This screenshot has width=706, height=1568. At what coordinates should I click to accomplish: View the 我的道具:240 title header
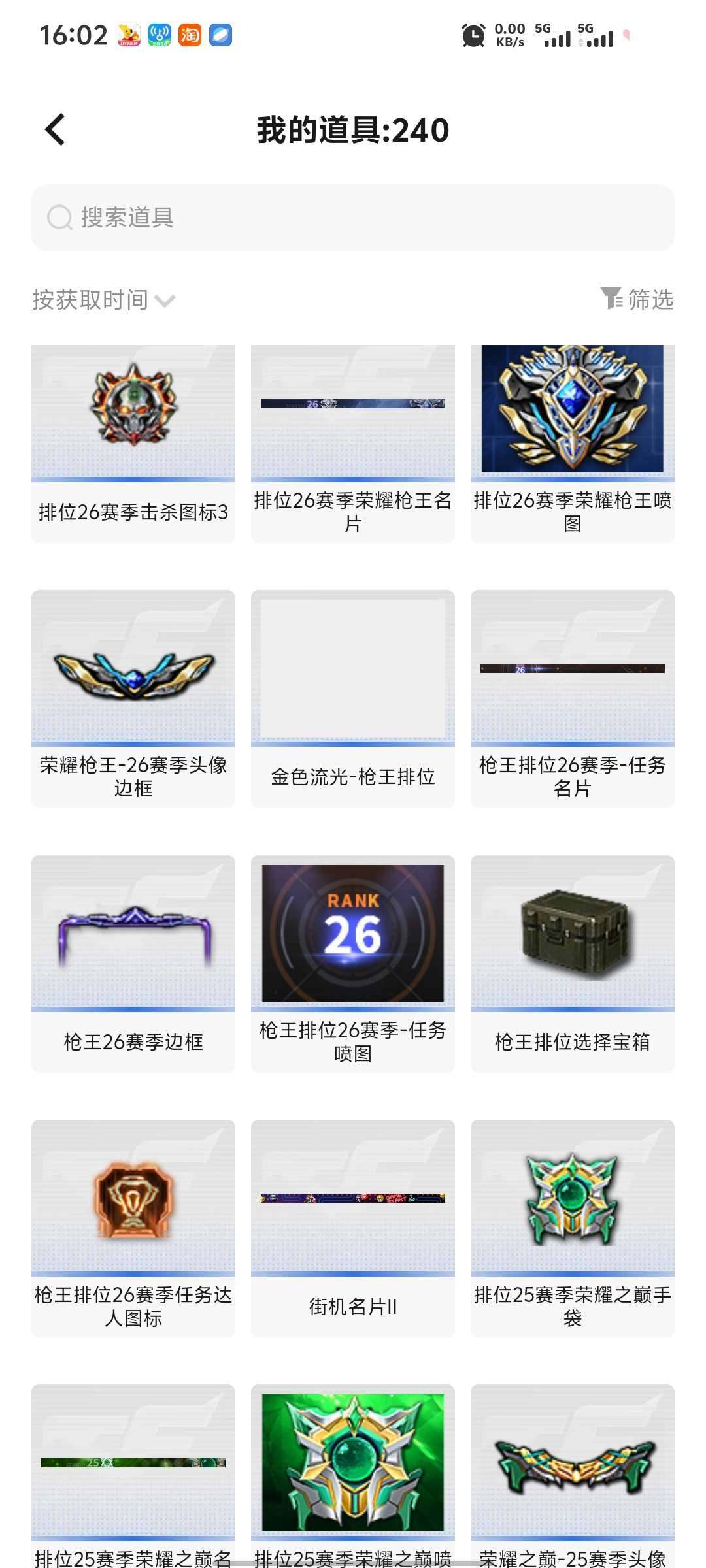click(352, 130)
